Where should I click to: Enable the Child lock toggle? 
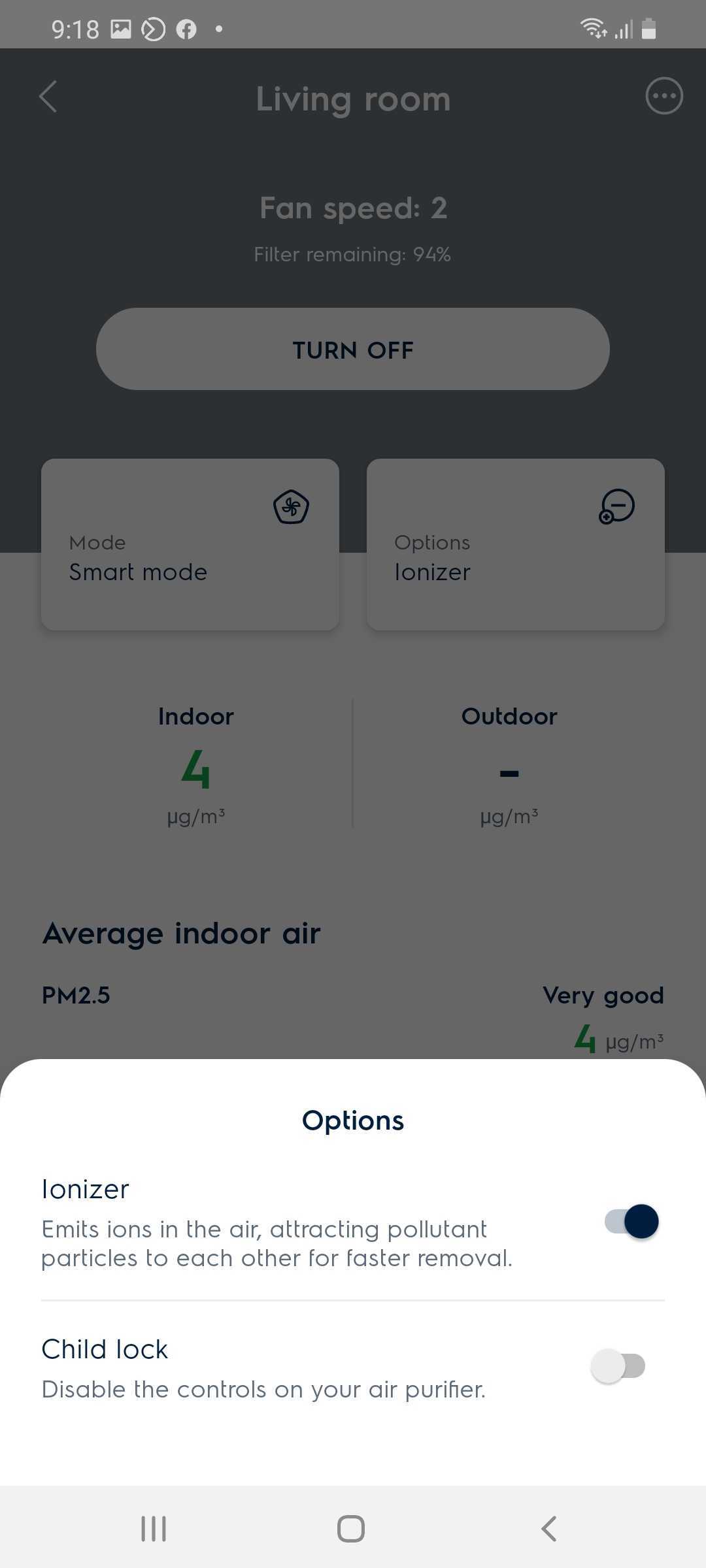click(x=618, y=1365)
